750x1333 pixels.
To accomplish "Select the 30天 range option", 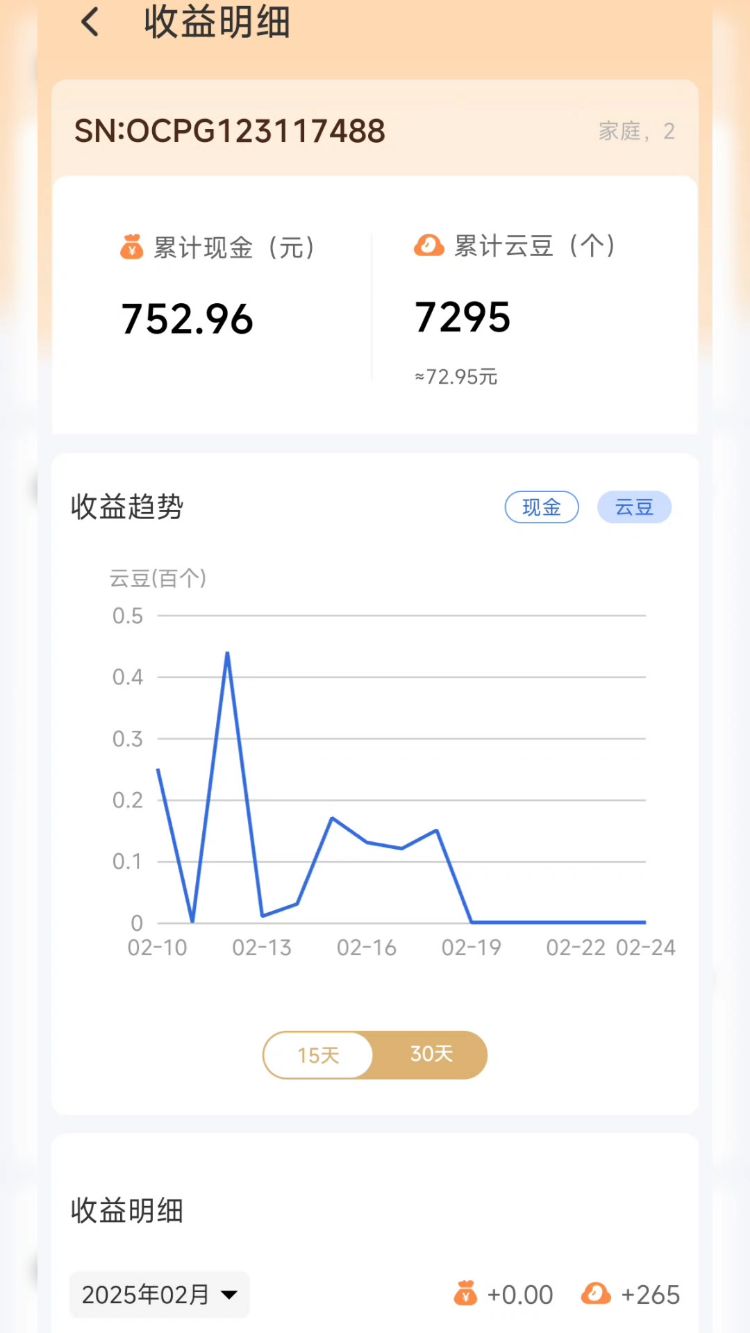I will (x=432, y=1055).
